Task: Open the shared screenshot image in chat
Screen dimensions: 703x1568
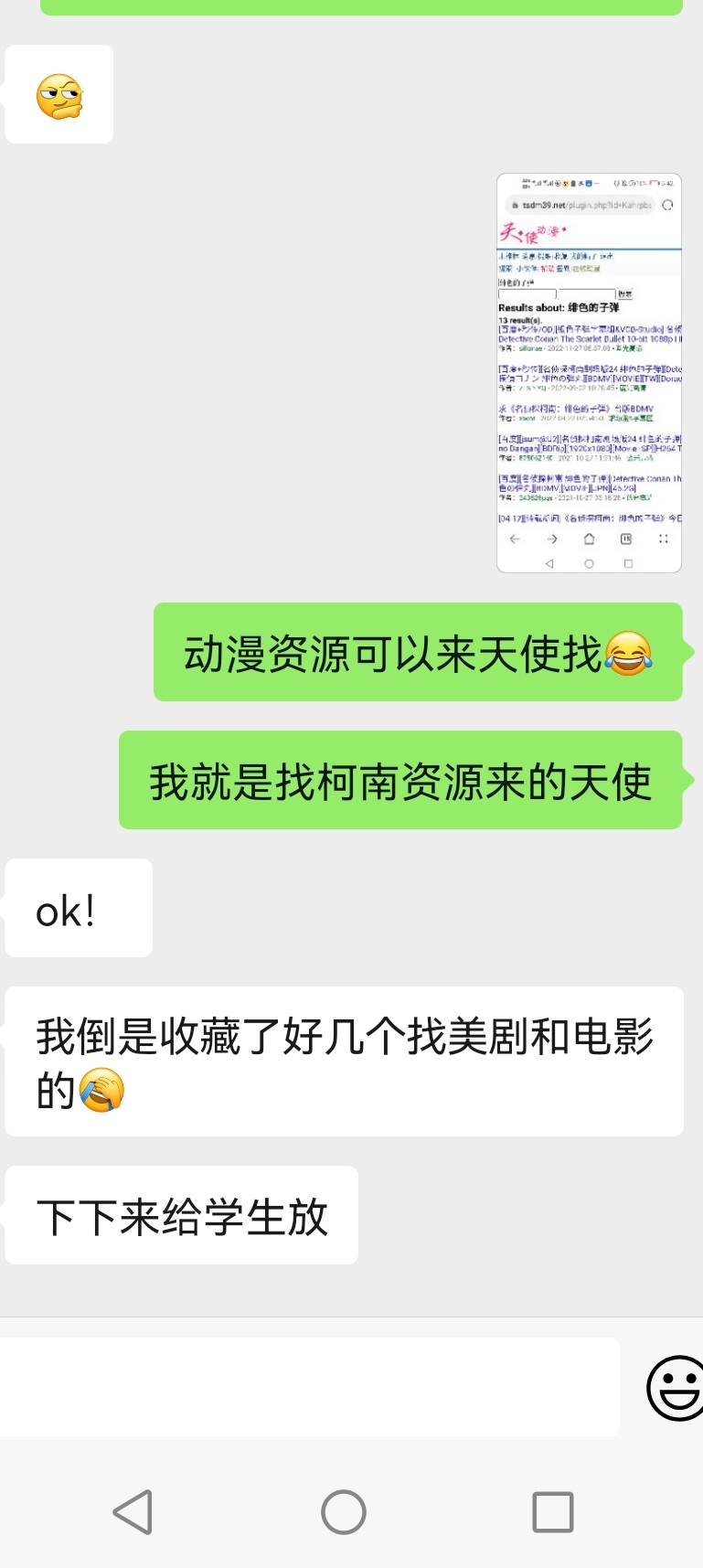Action: [589, 372]
